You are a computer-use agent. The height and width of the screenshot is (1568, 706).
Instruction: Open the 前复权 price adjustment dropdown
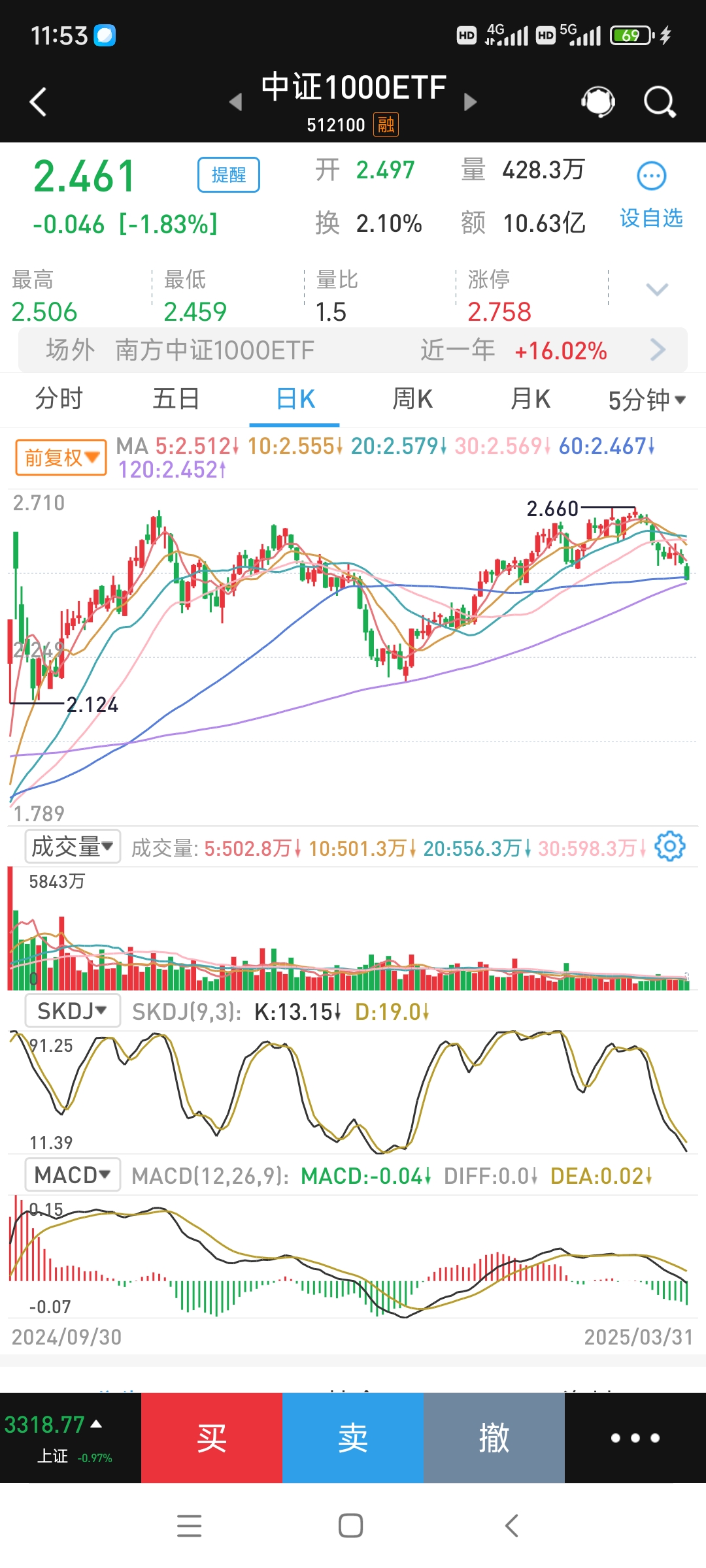(59, 457)
